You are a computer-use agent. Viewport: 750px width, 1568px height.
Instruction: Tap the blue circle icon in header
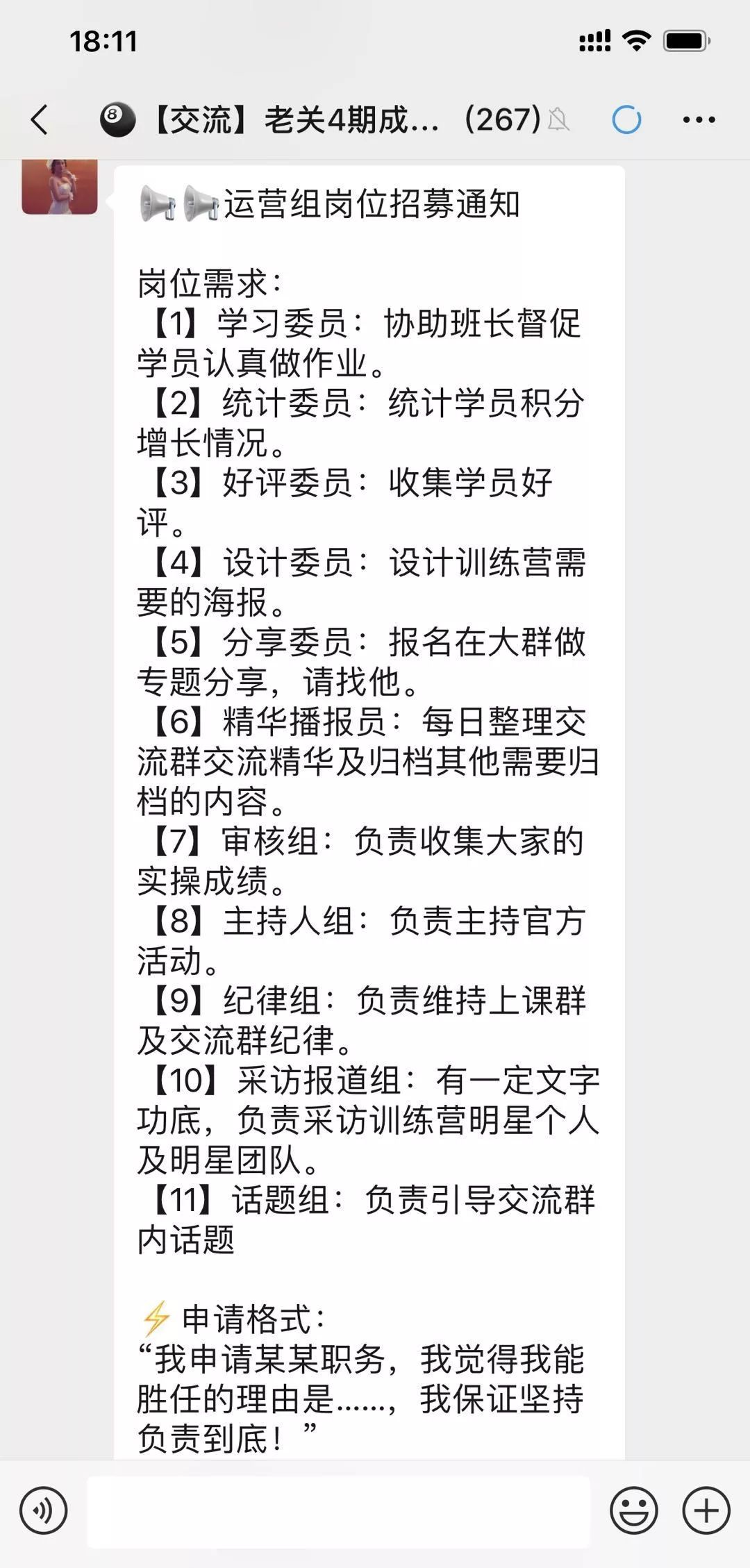pos(626,120)
